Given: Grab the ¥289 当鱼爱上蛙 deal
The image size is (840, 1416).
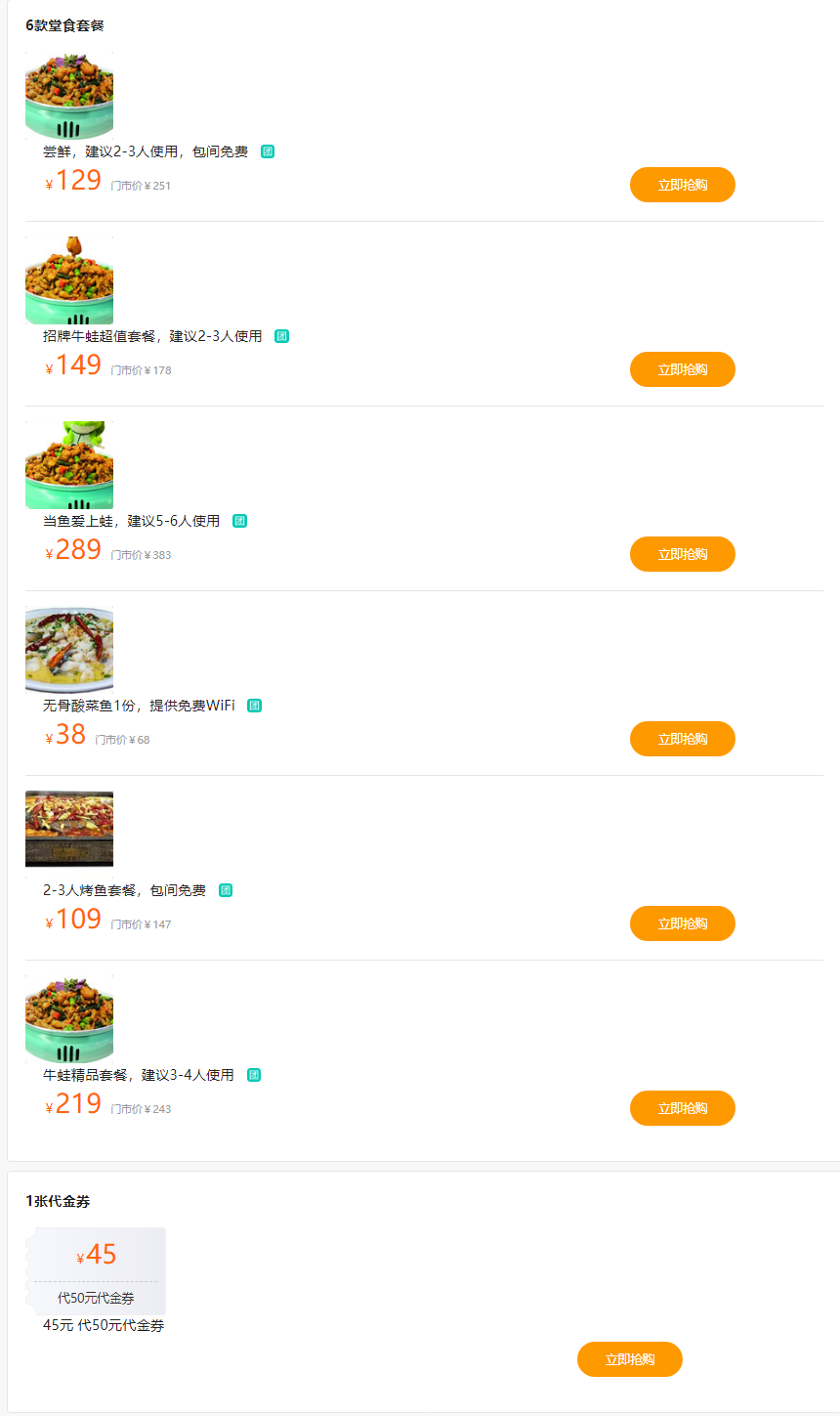Looking at the screenshot, I should click(x=682, y=554).
